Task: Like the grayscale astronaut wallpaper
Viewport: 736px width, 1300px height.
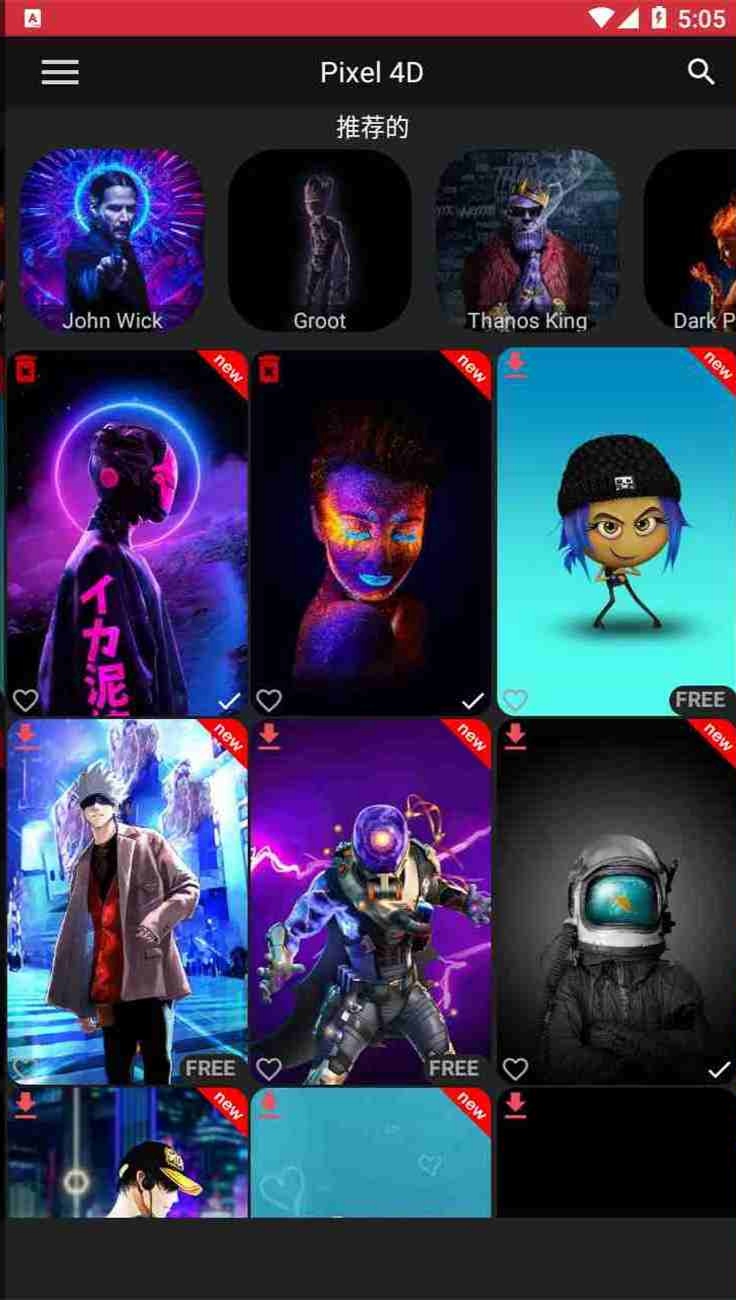Action: tap(515, 1069)
